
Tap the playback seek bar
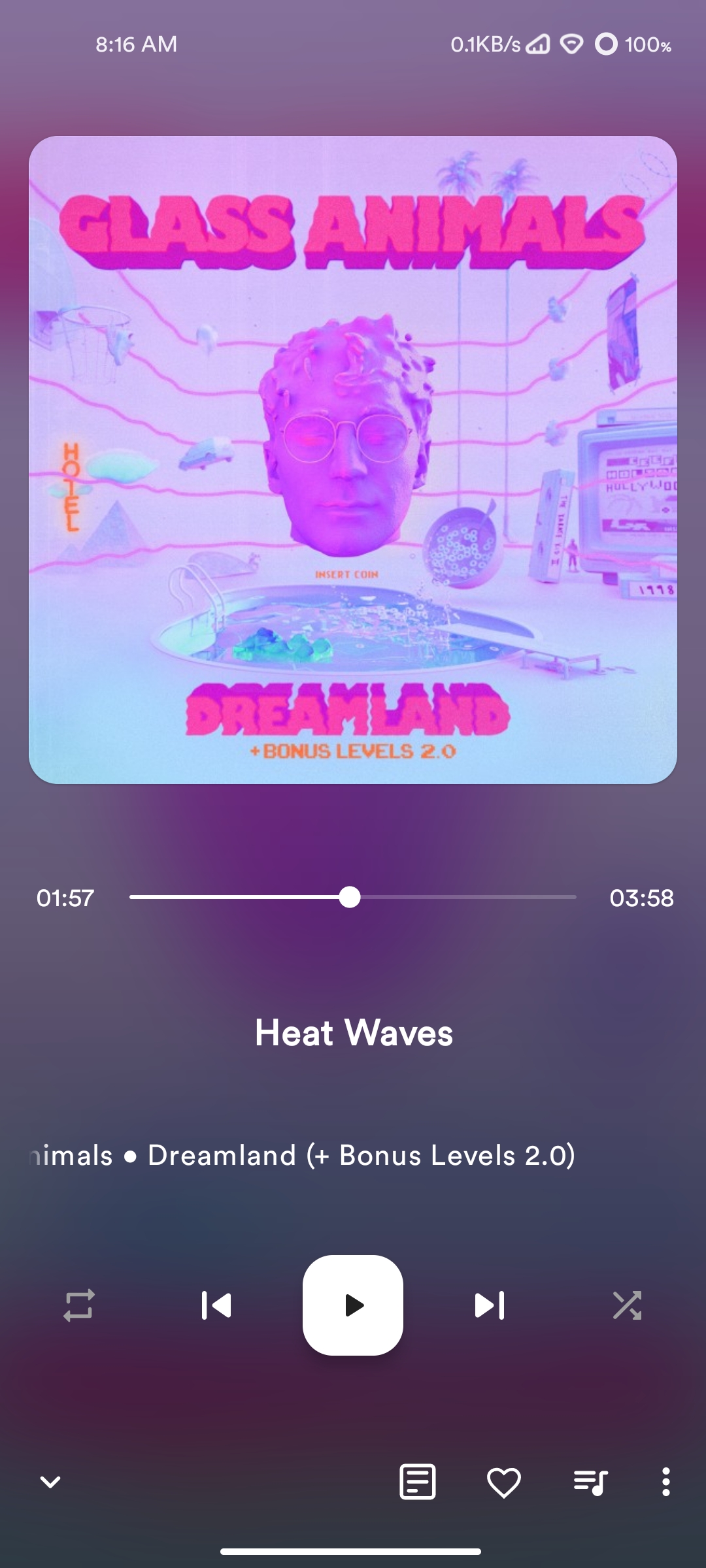[x=353, y=897]
